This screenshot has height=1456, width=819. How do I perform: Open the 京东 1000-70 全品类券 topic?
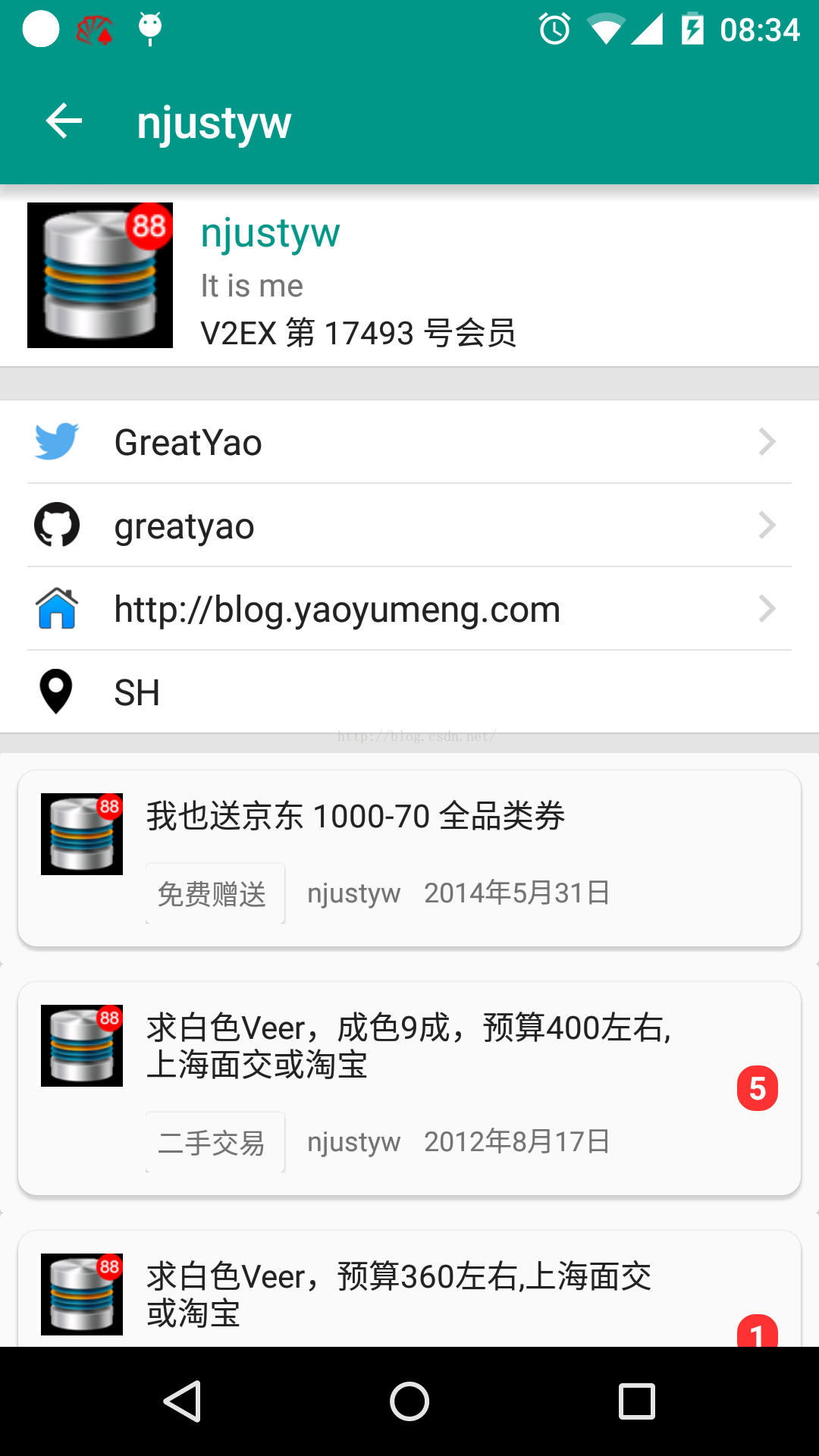pyautogui.click(x=355, y=817)
